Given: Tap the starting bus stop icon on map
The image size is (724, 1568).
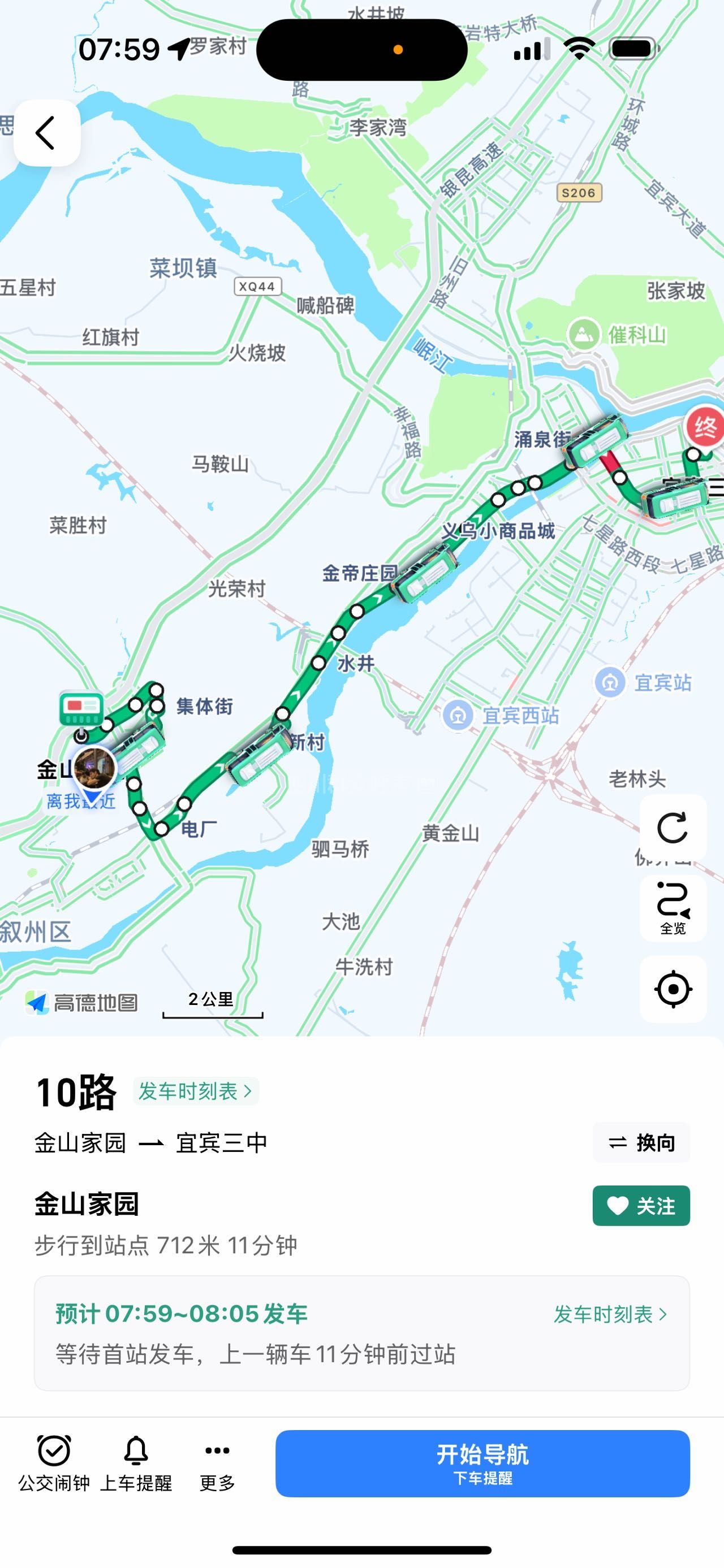Looking at the screenshot, I should coord(81,708).
